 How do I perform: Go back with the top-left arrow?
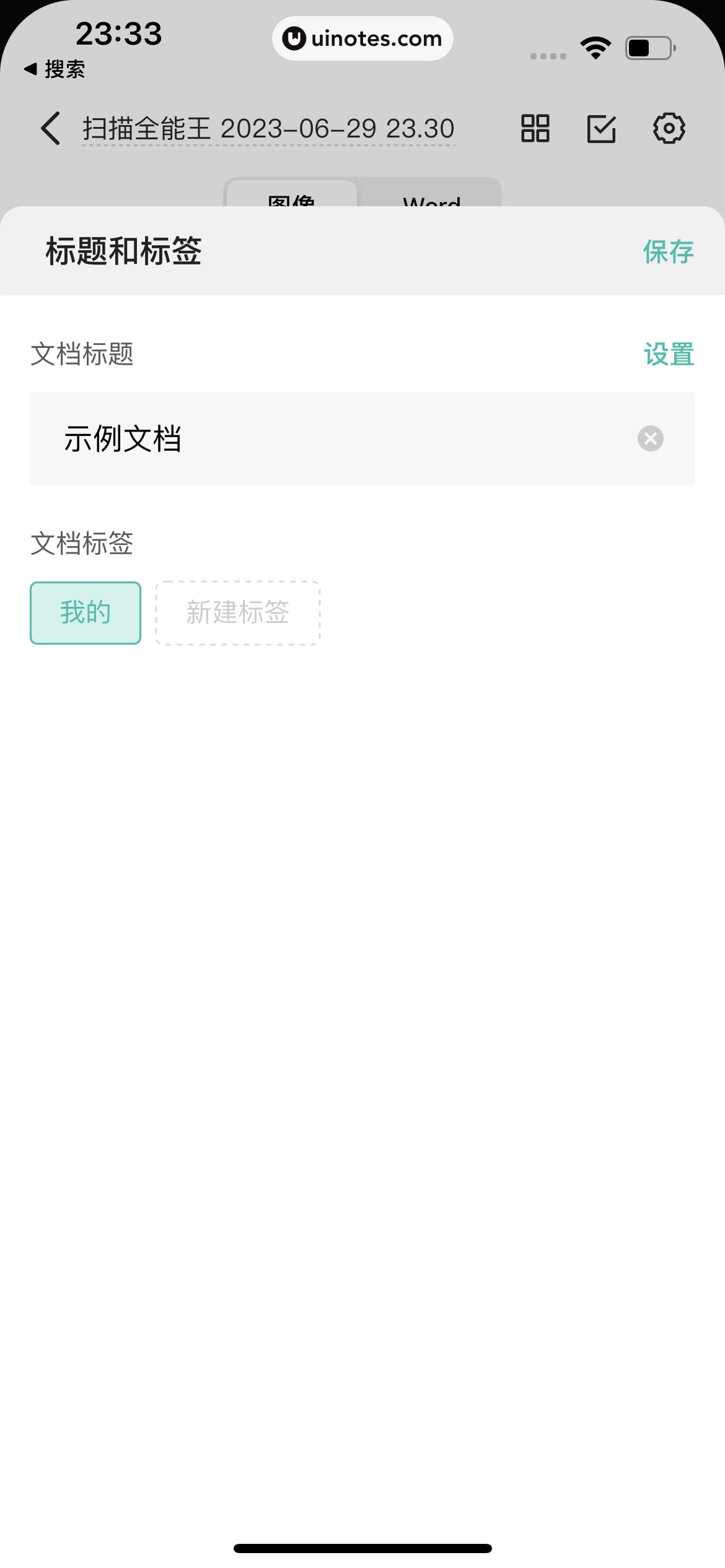pyautogui.click(x=51, y=128)
